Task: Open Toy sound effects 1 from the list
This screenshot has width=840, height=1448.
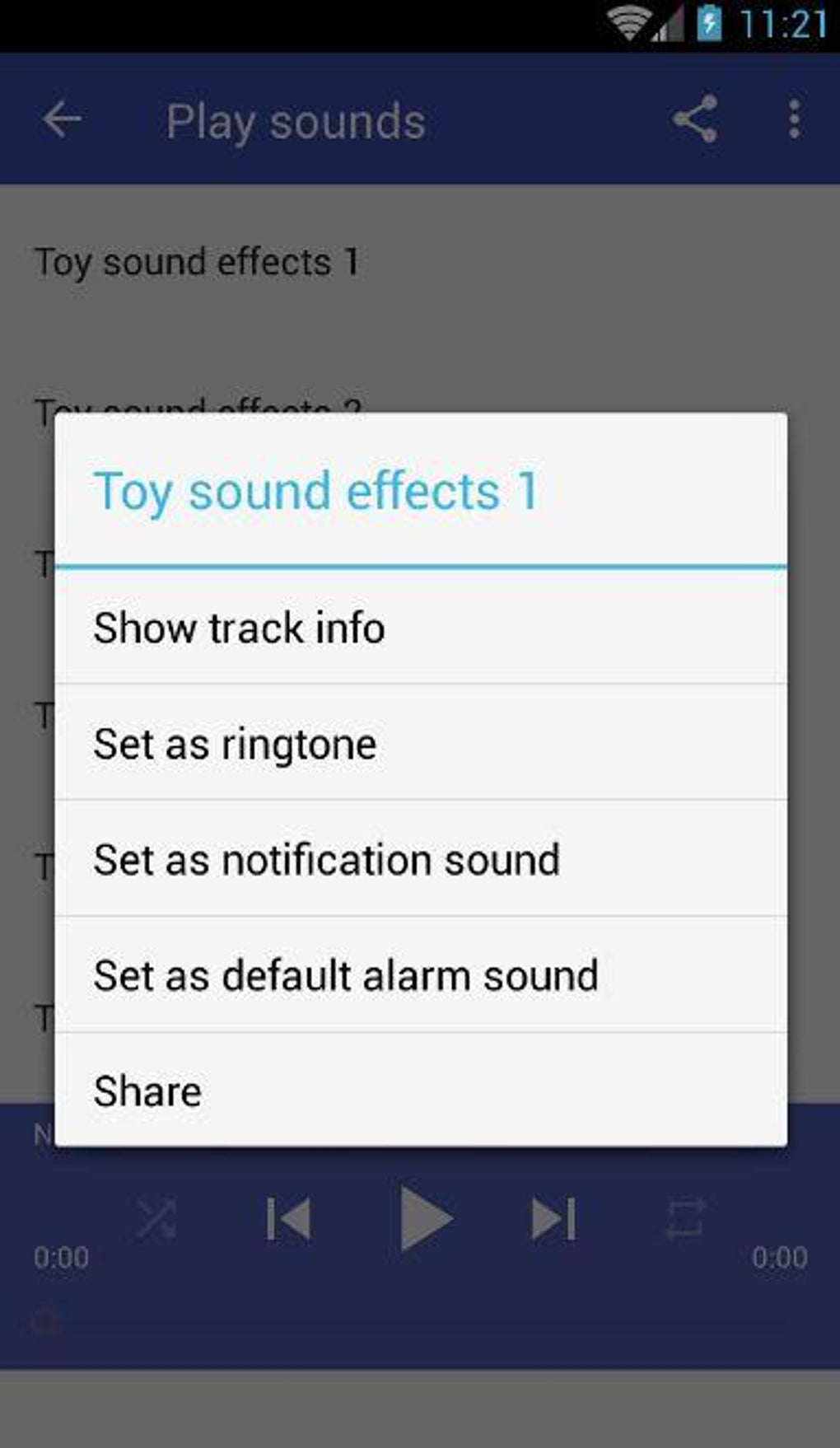Action: 198,261
